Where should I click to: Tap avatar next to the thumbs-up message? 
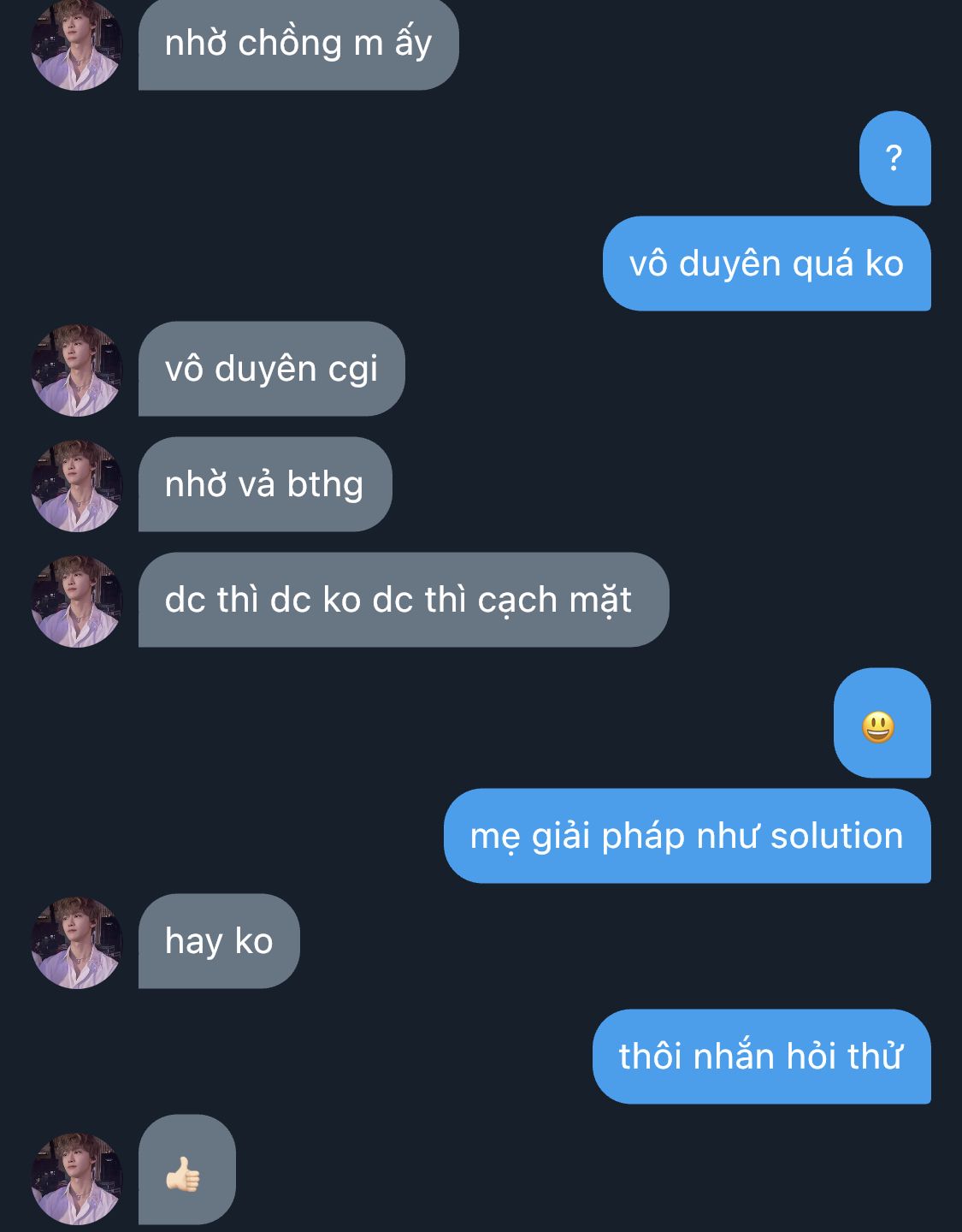76,1178
